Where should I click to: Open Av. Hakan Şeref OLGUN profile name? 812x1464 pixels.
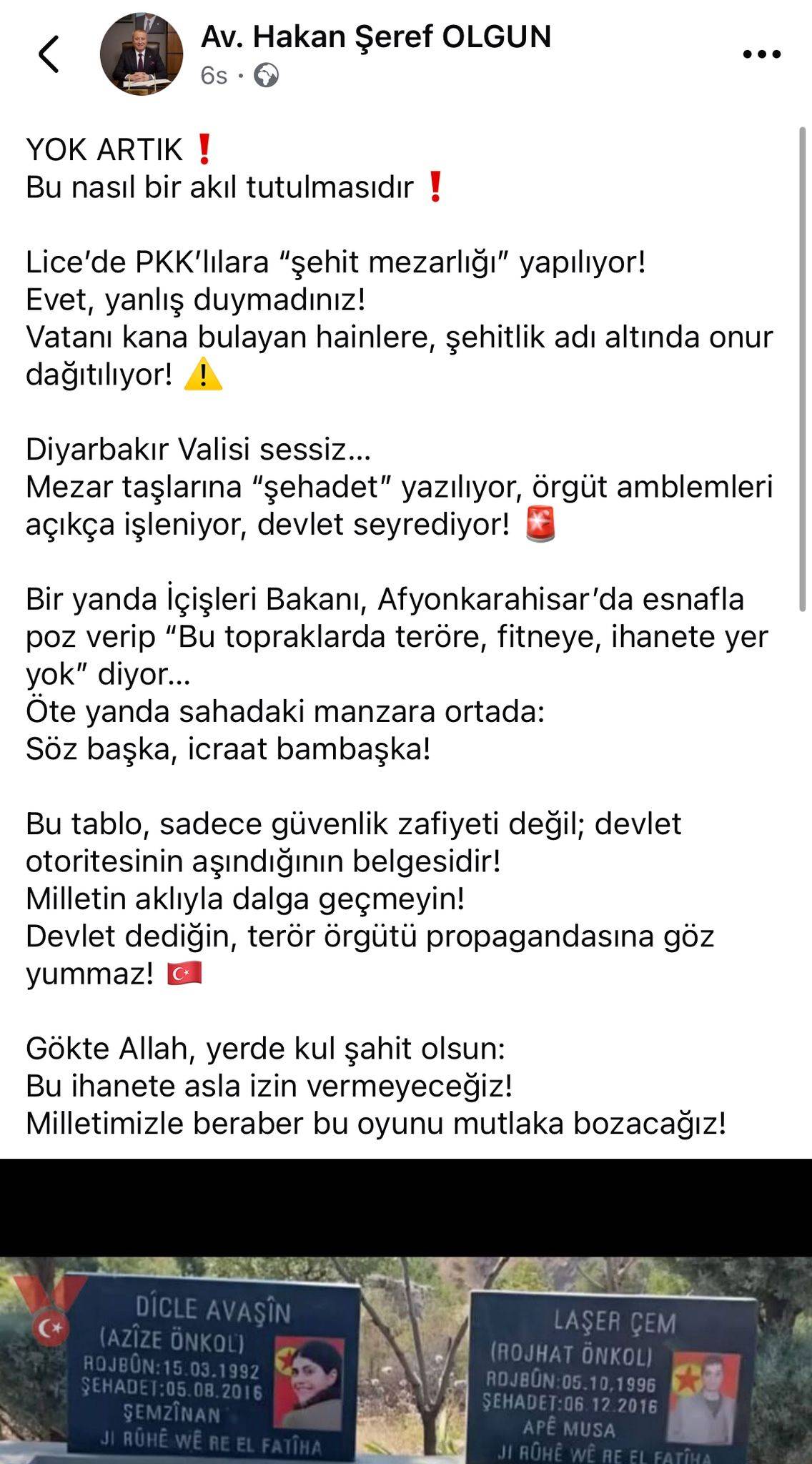pos(376,37)
